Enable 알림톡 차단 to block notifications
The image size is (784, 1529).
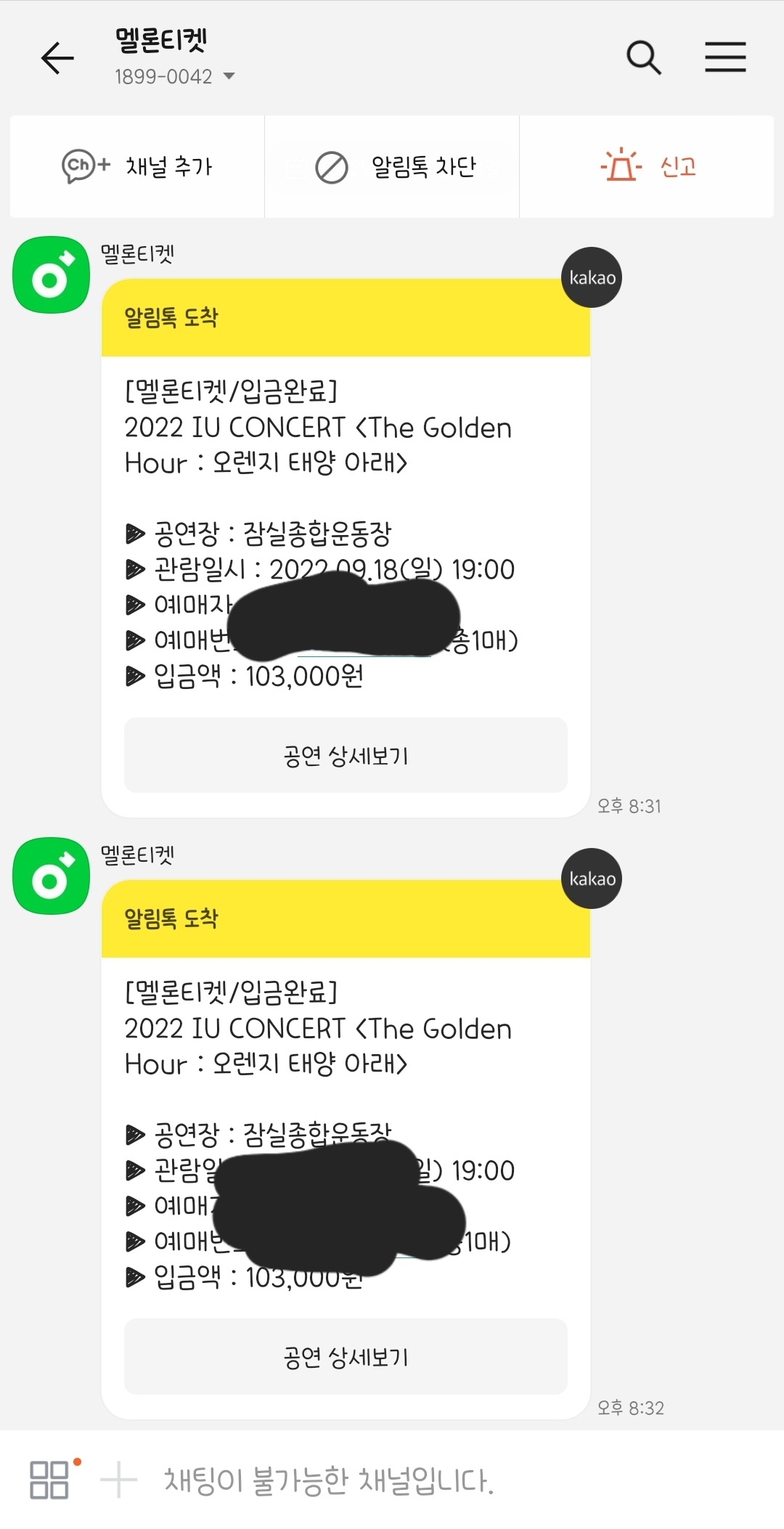(x=392, y=166)
